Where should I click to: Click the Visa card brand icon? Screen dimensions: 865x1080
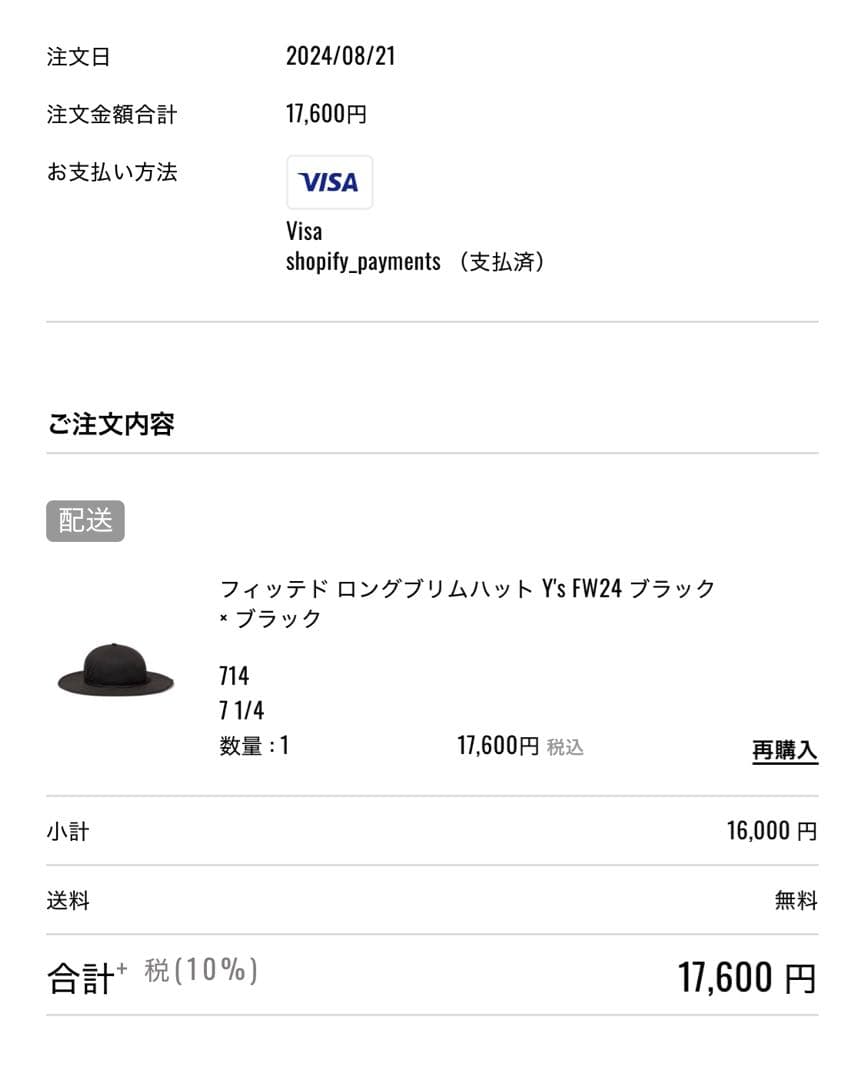pyautogui.click(x=329, y=182)
